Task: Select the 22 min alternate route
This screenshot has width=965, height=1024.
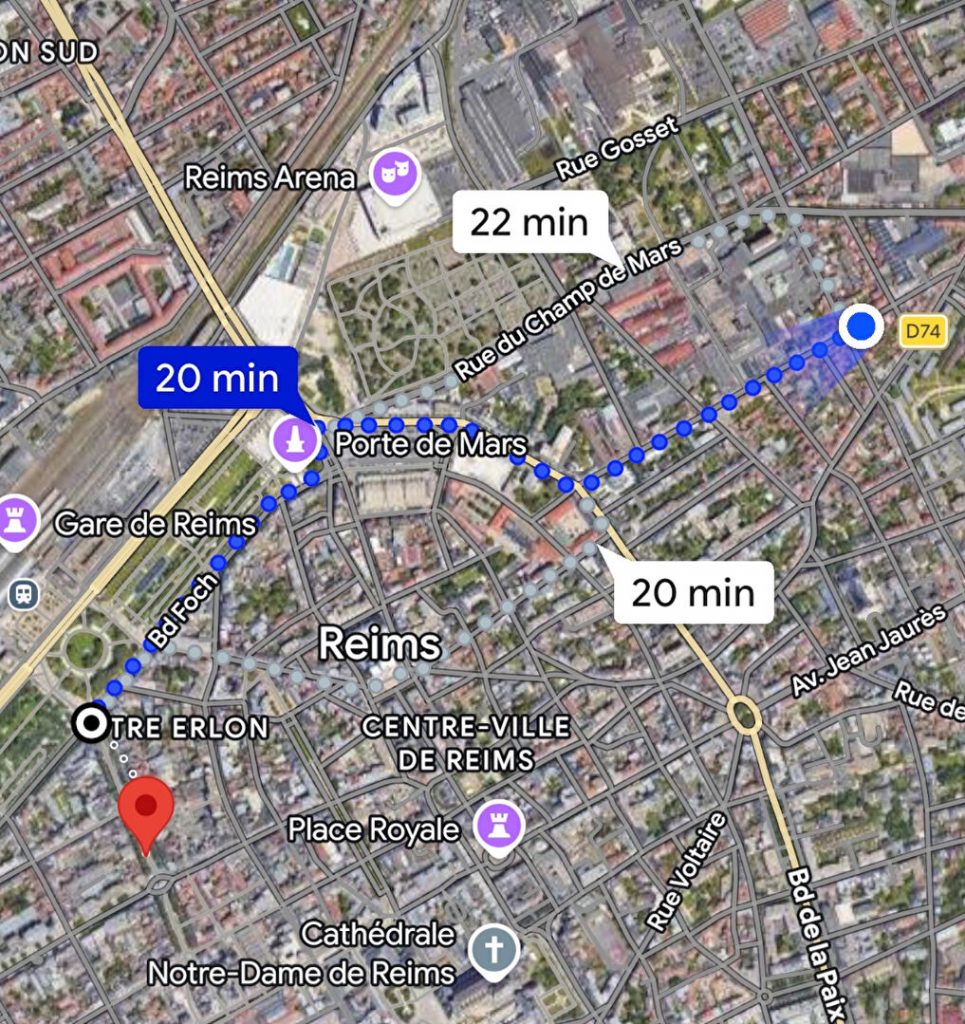Action: pyautogui.click(x=530, y=221)
